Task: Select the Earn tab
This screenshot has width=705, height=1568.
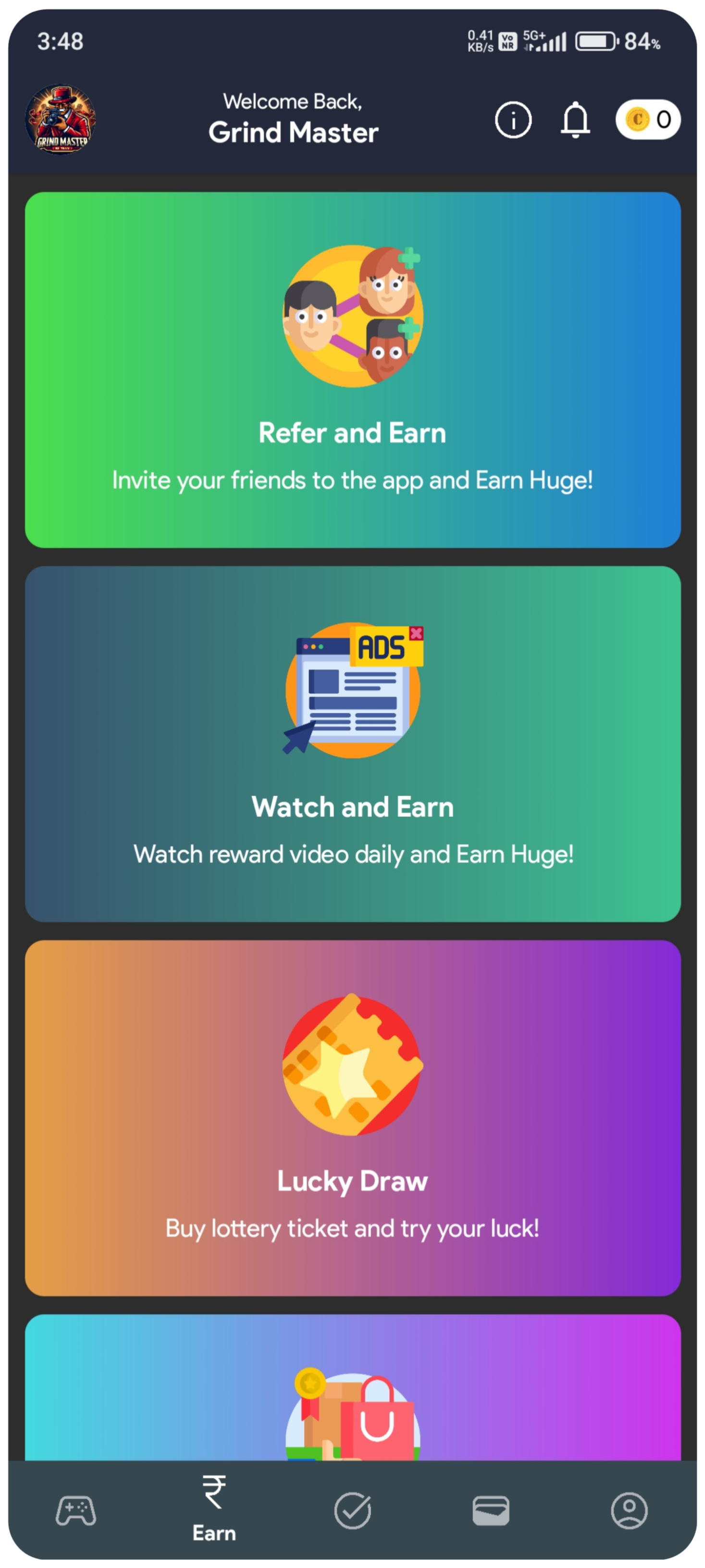Action: point(214,1509)
